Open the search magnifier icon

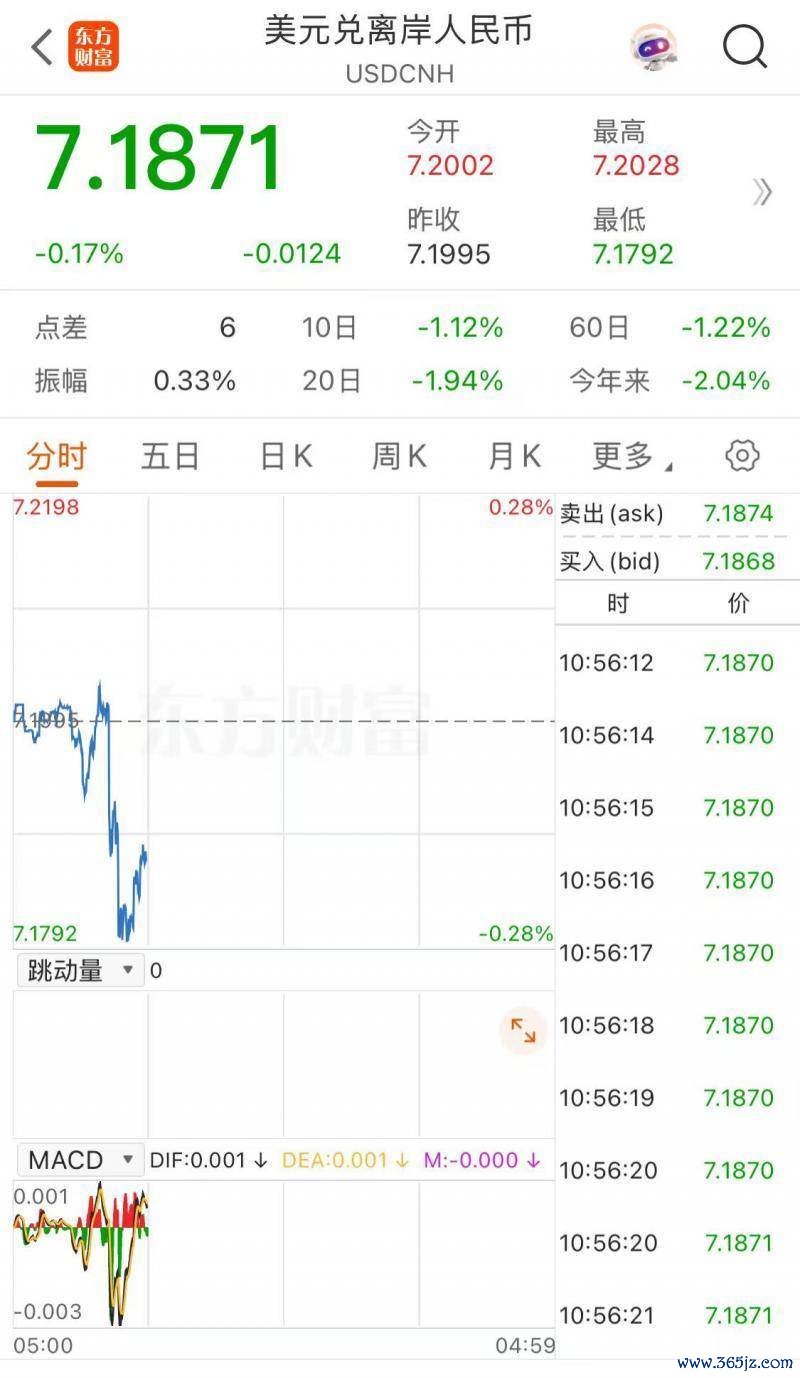point(745,47)
